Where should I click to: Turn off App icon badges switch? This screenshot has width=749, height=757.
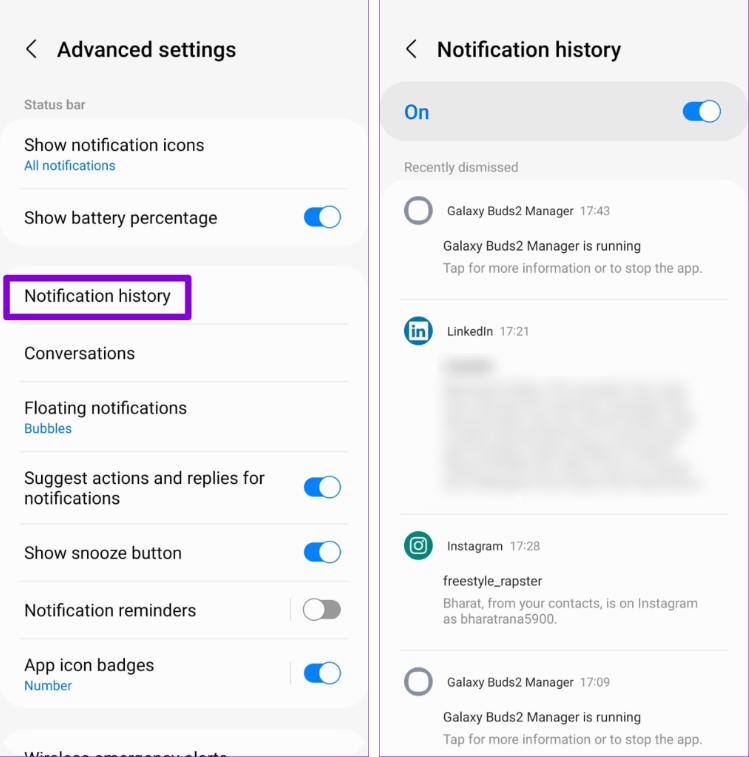coord(322,673)
